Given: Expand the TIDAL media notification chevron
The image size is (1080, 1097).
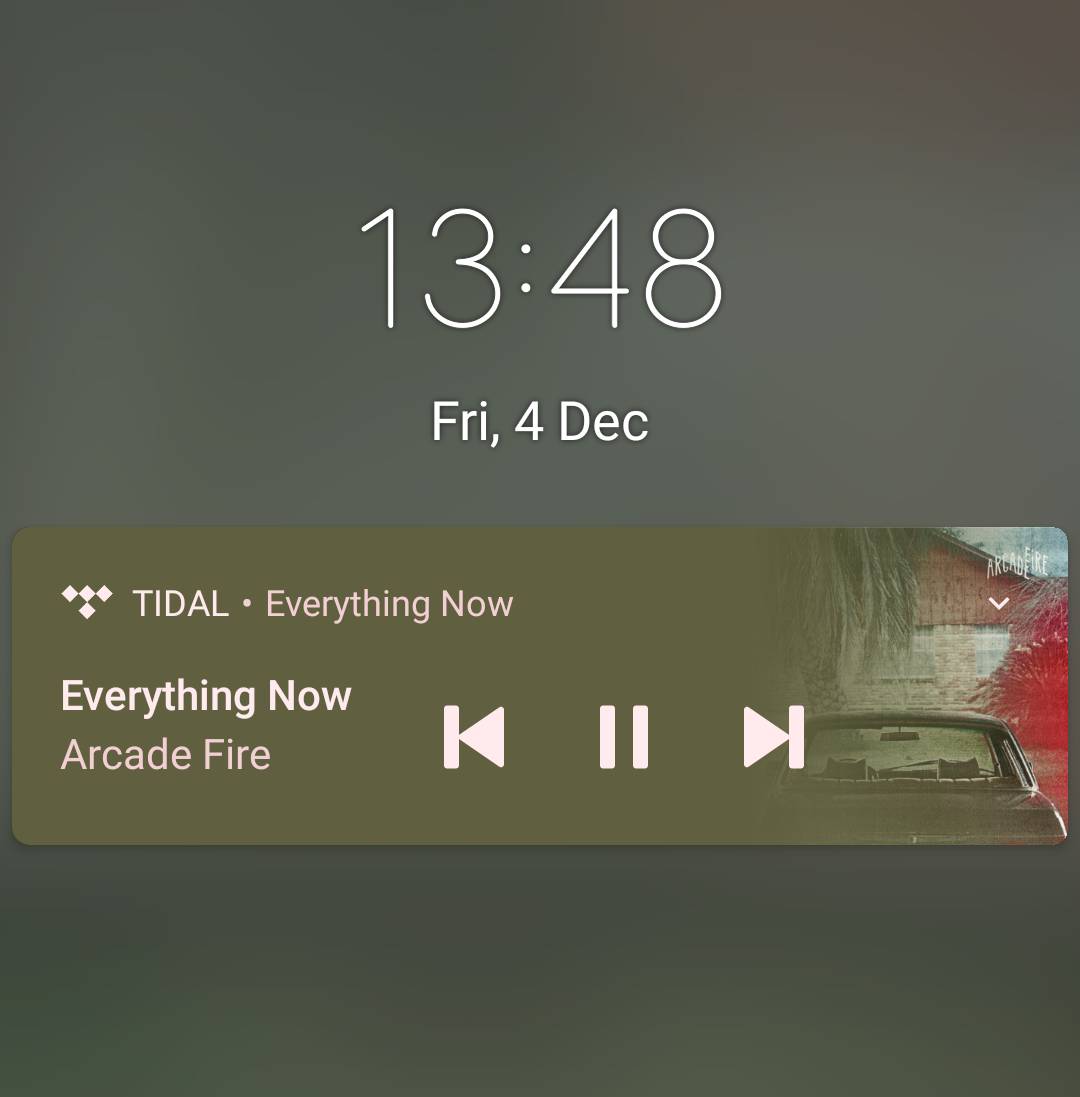Looking at the screenshot, I should click(x=998, y=603).
